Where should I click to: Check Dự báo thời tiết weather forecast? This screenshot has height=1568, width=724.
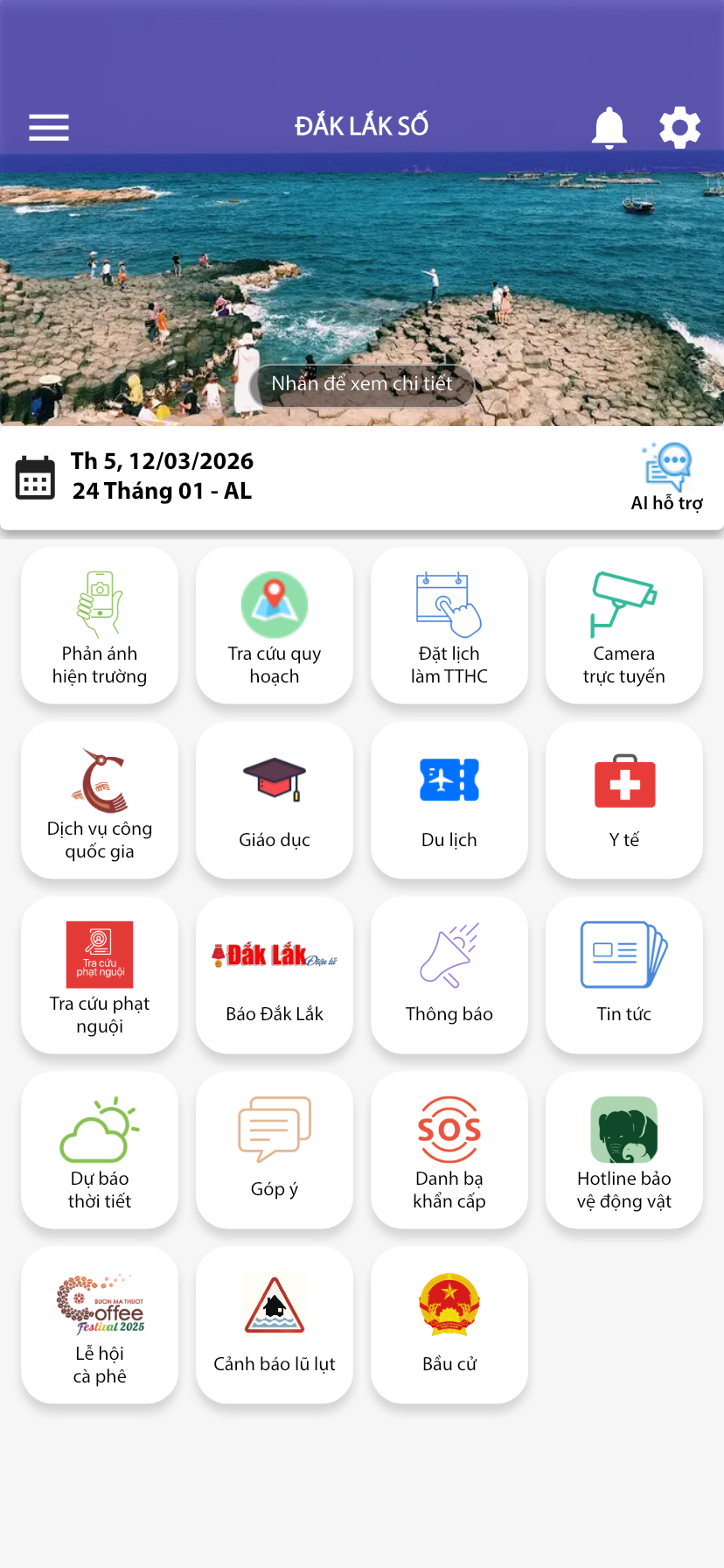click(x=99, y=1150)
